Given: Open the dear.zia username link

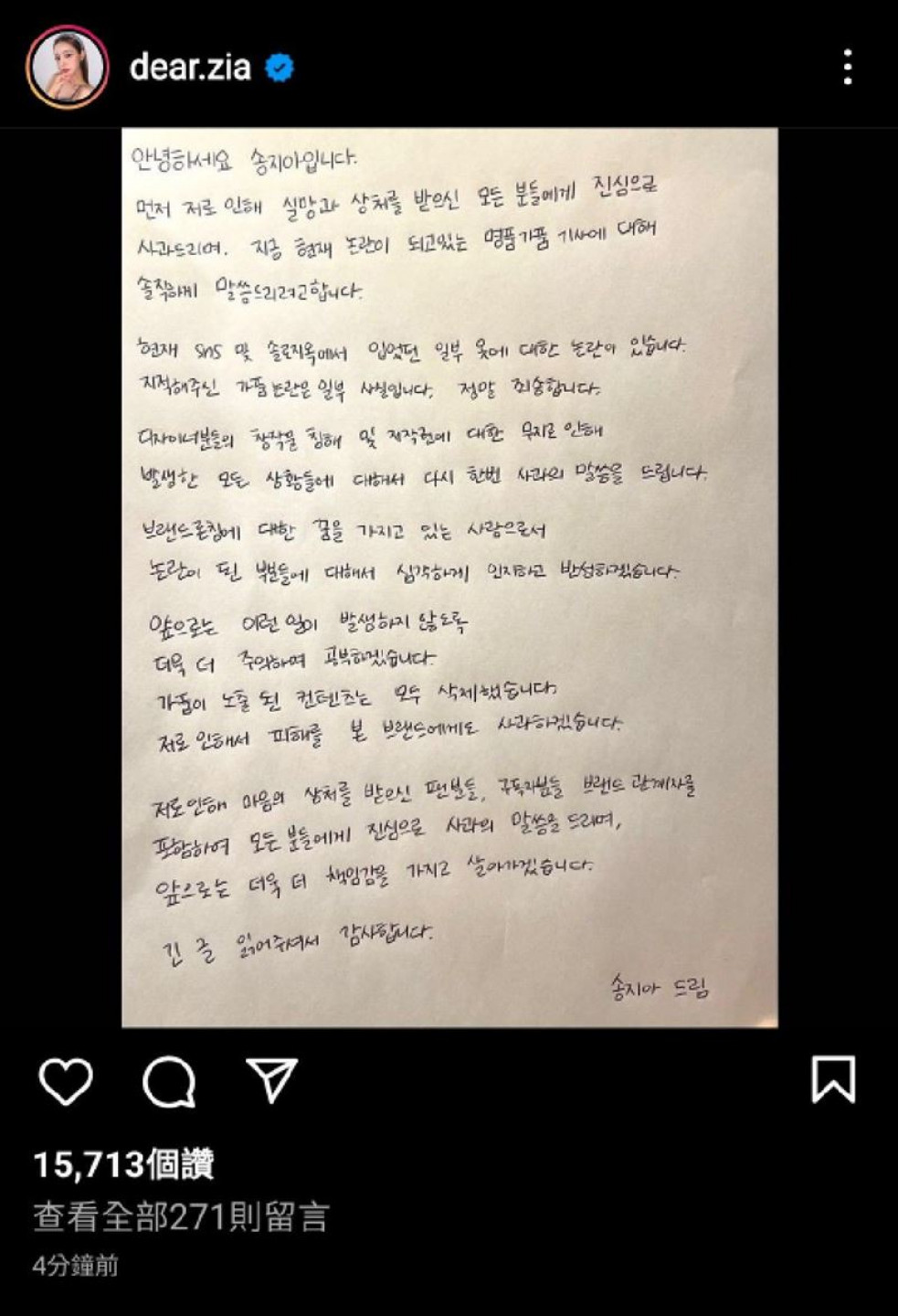Looking at the screenshot, I should (190, 68).
